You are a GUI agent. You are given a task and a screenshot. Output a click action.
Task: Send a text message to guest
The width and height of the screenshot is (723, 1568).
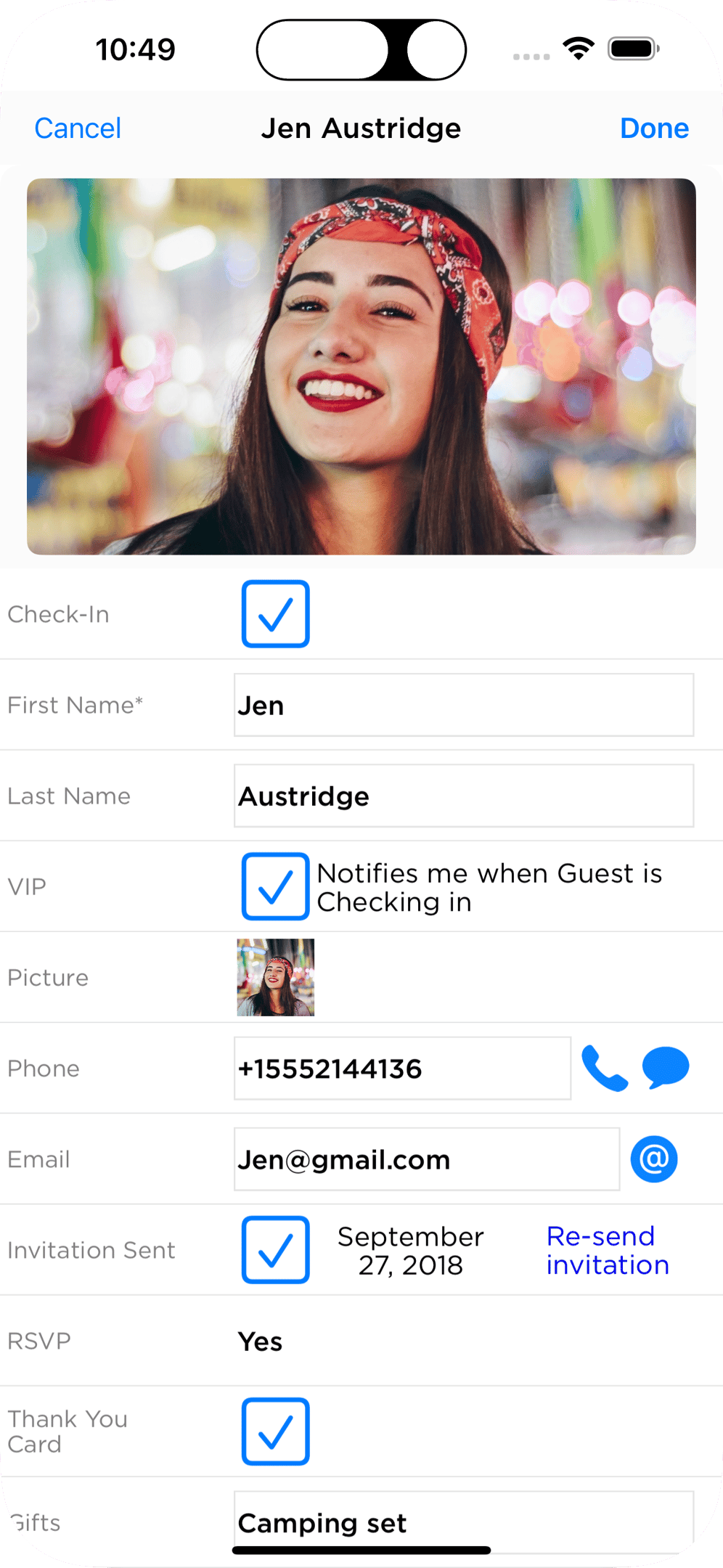click(666, 1067)
